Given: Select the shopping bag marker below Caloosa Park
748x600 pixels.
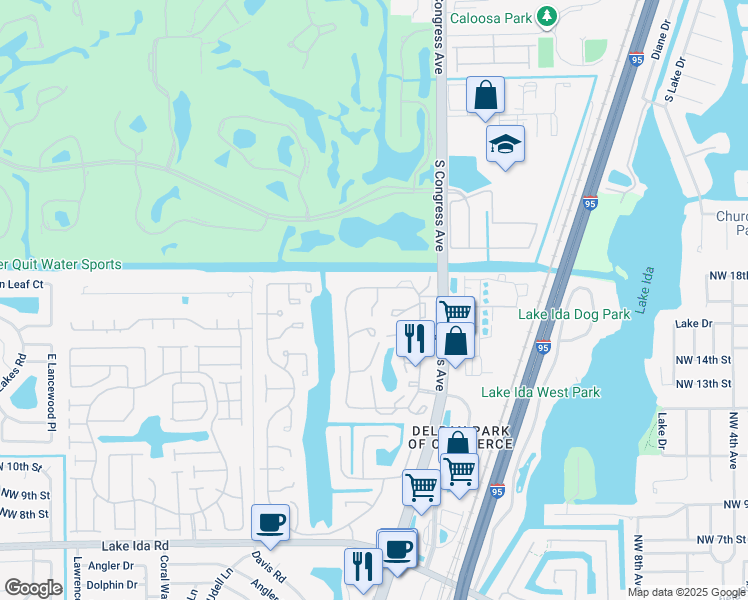Looking at the screenshot, I should point(485,97).
